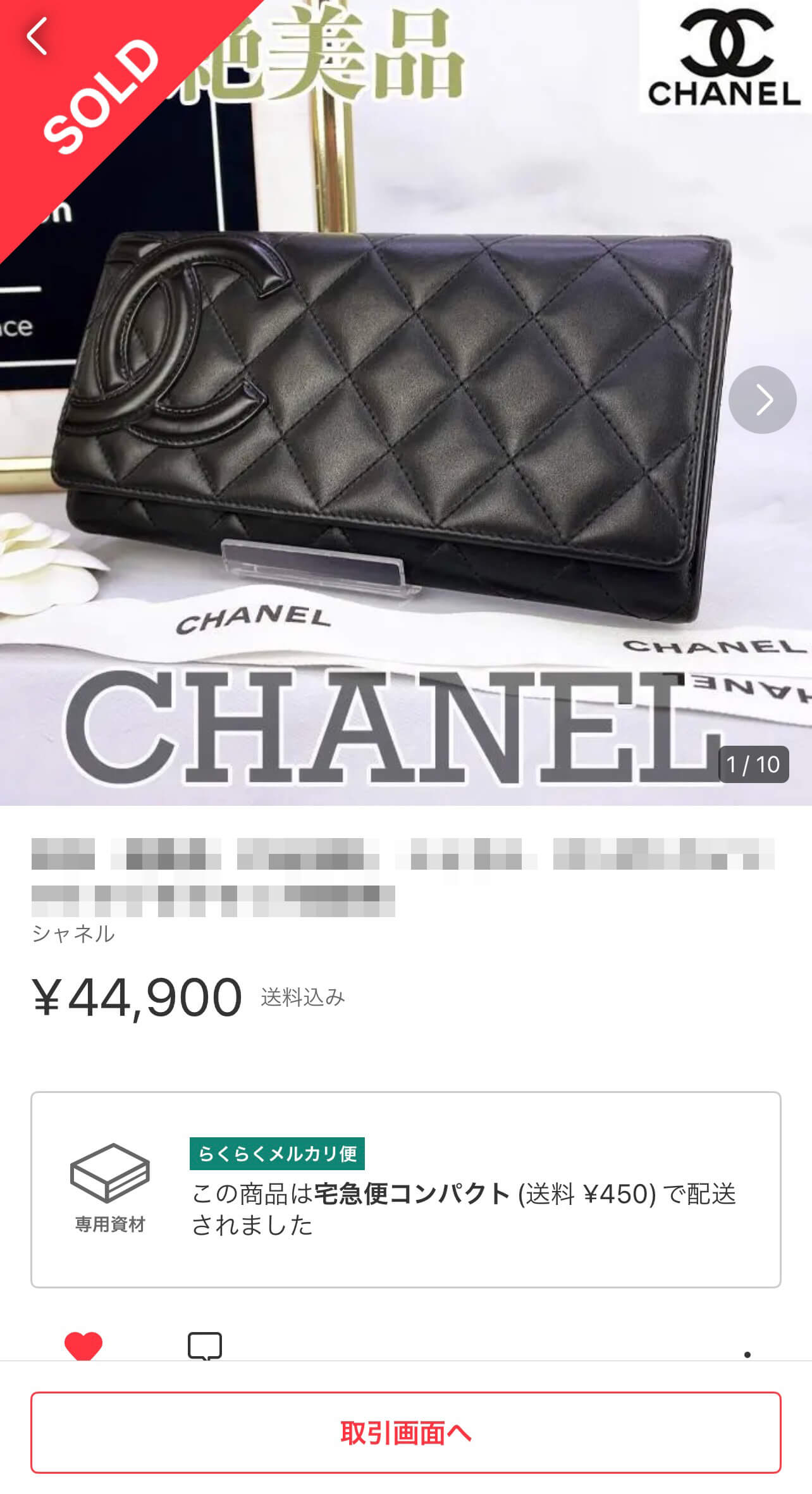This screenshot has width=812, height=1494.
Task: Tap the red heart like icon
Action: click(x=83, y=1345)
